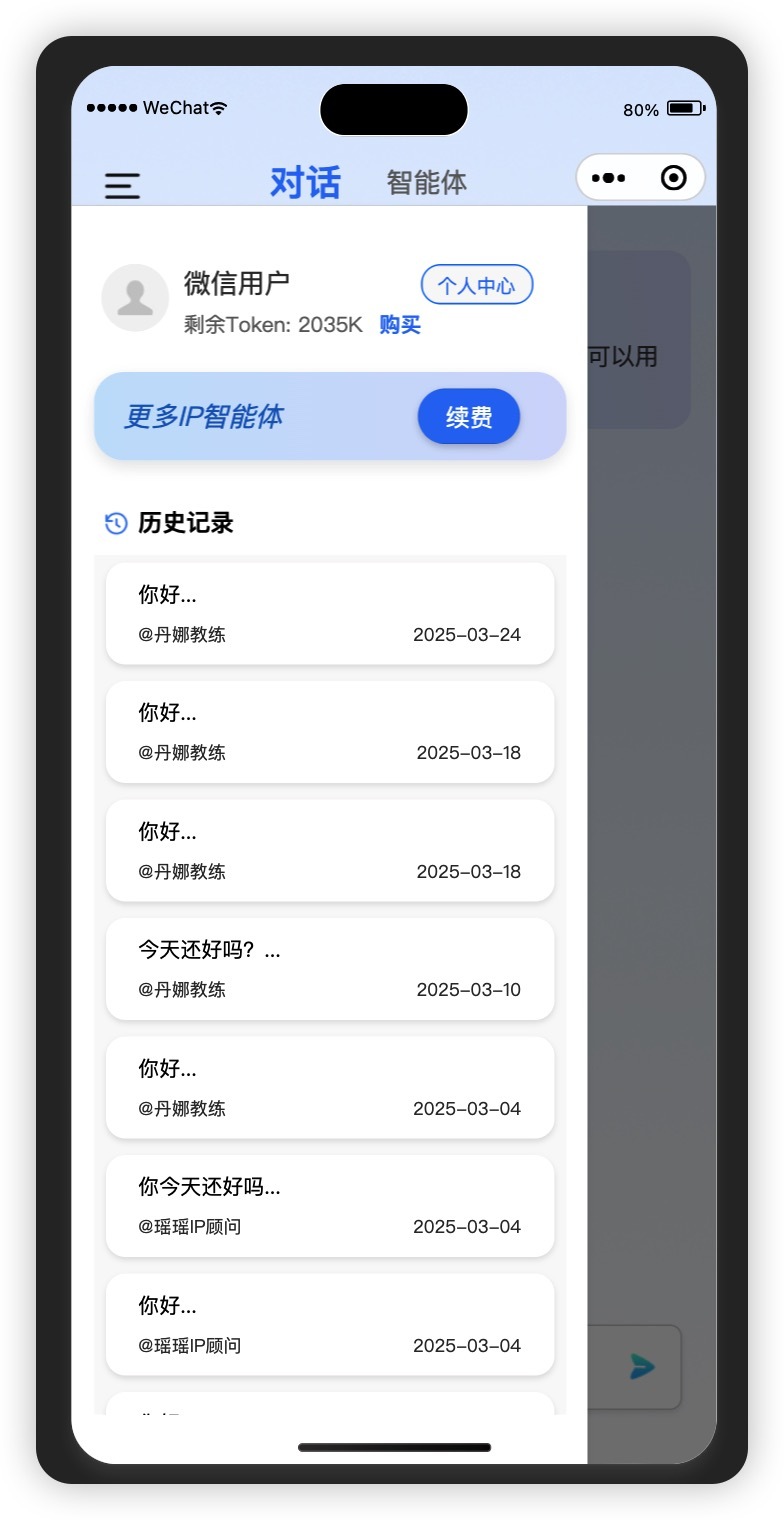This screenshot has width=784, height=1520.
Task: Tap the 购买 link to buy tokens
Action: click(400, 325)
